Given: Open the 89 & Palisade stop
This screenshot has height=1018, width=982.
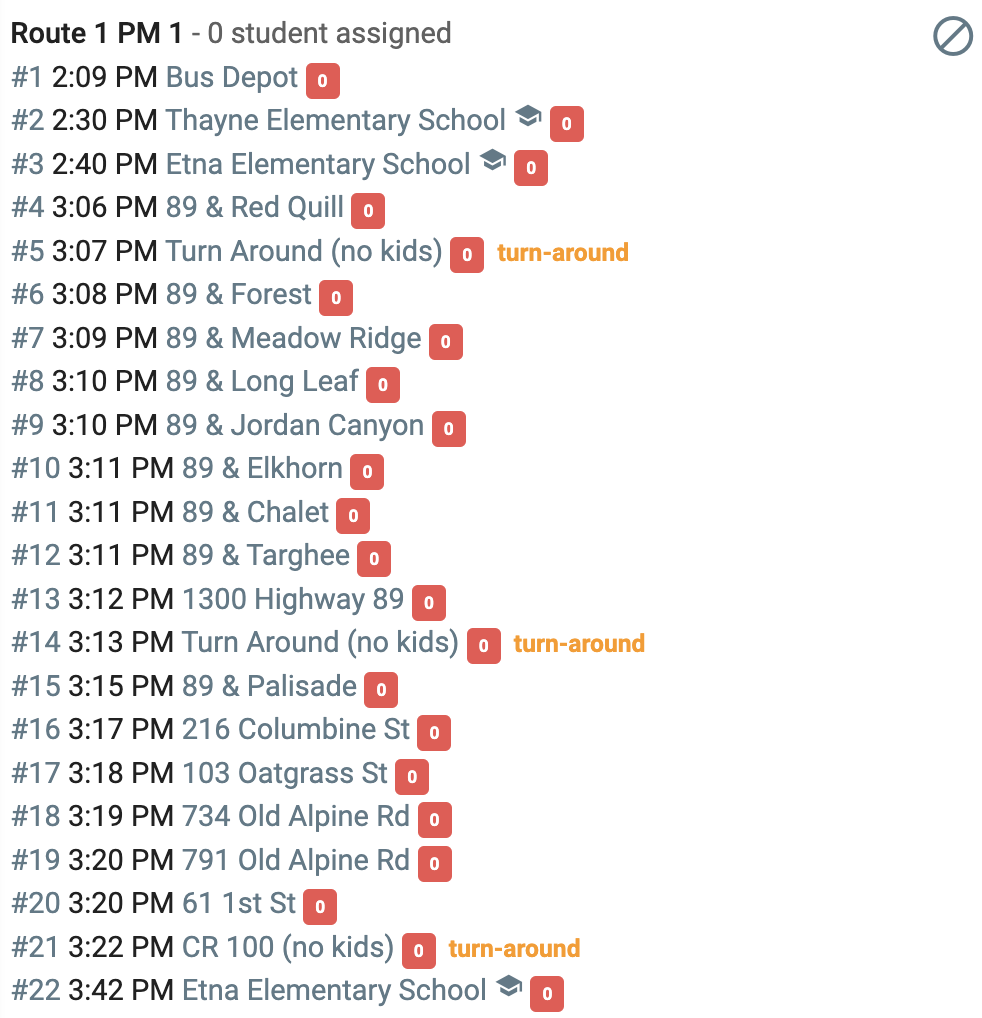Looking at the screenshot, I should click(x=269, y=686).
